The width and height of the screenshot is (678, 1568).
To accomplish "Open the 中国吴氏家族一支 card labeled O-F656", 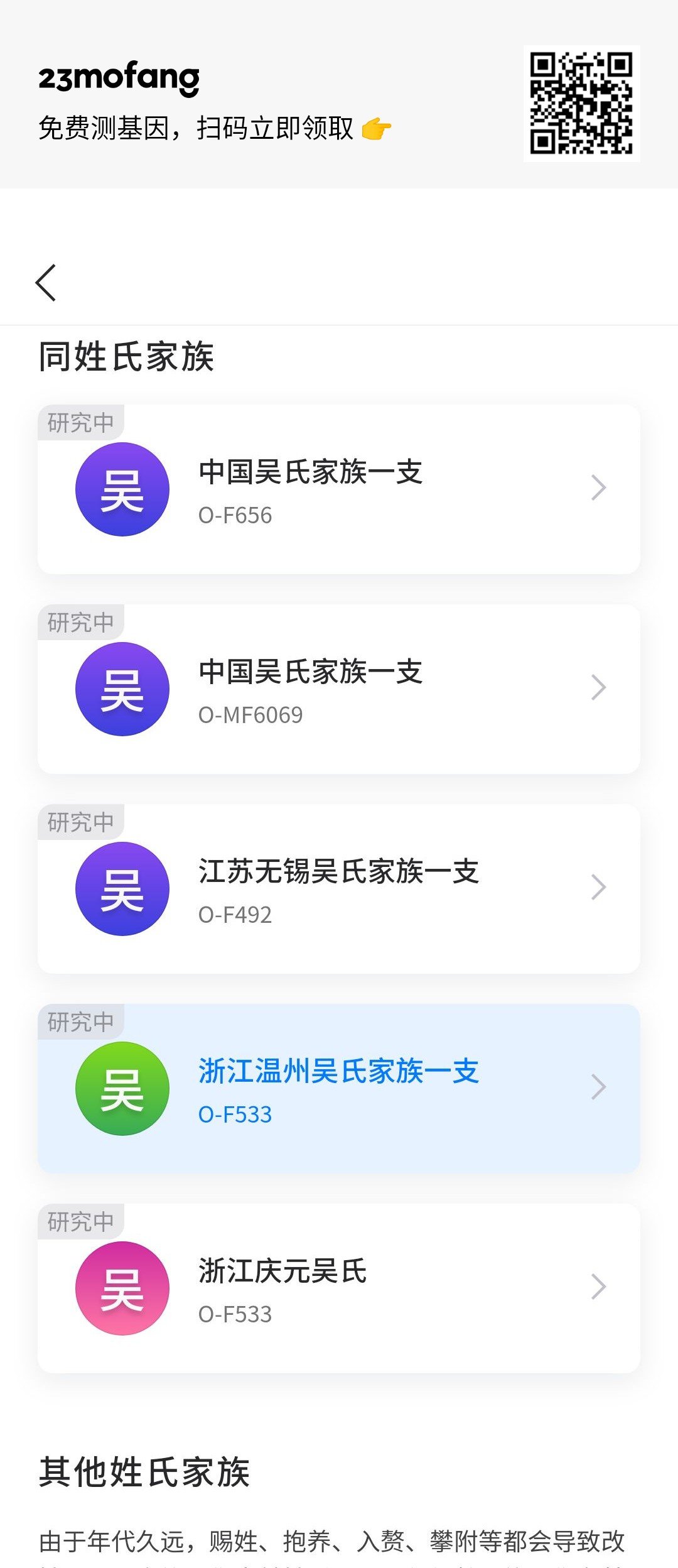I will (x=339, y=490).
